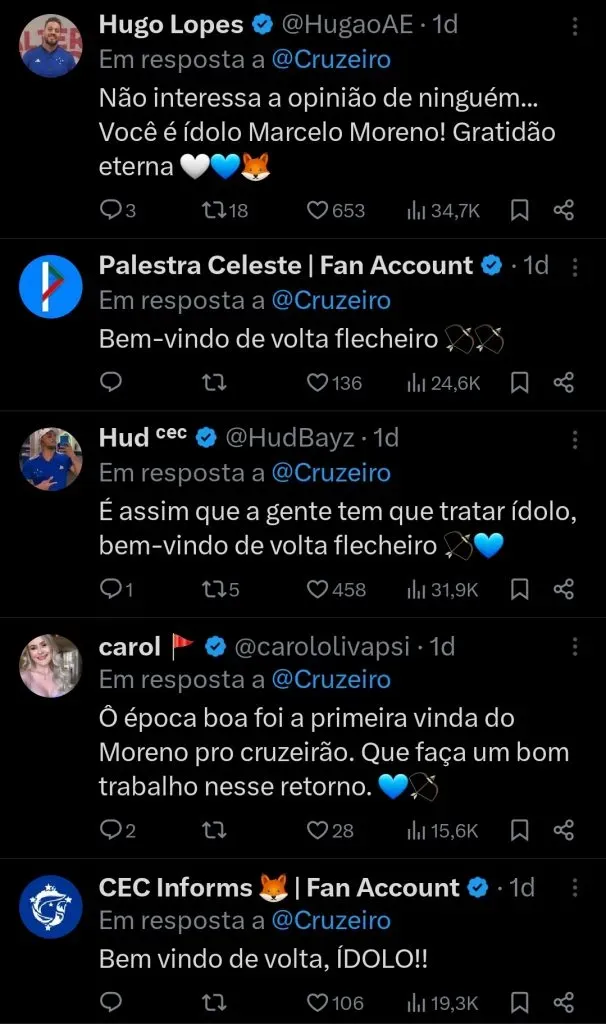Open Hugo Lopes's profile picture
The height and width of the screenshot is (1024, 606).
pos(50,47)
